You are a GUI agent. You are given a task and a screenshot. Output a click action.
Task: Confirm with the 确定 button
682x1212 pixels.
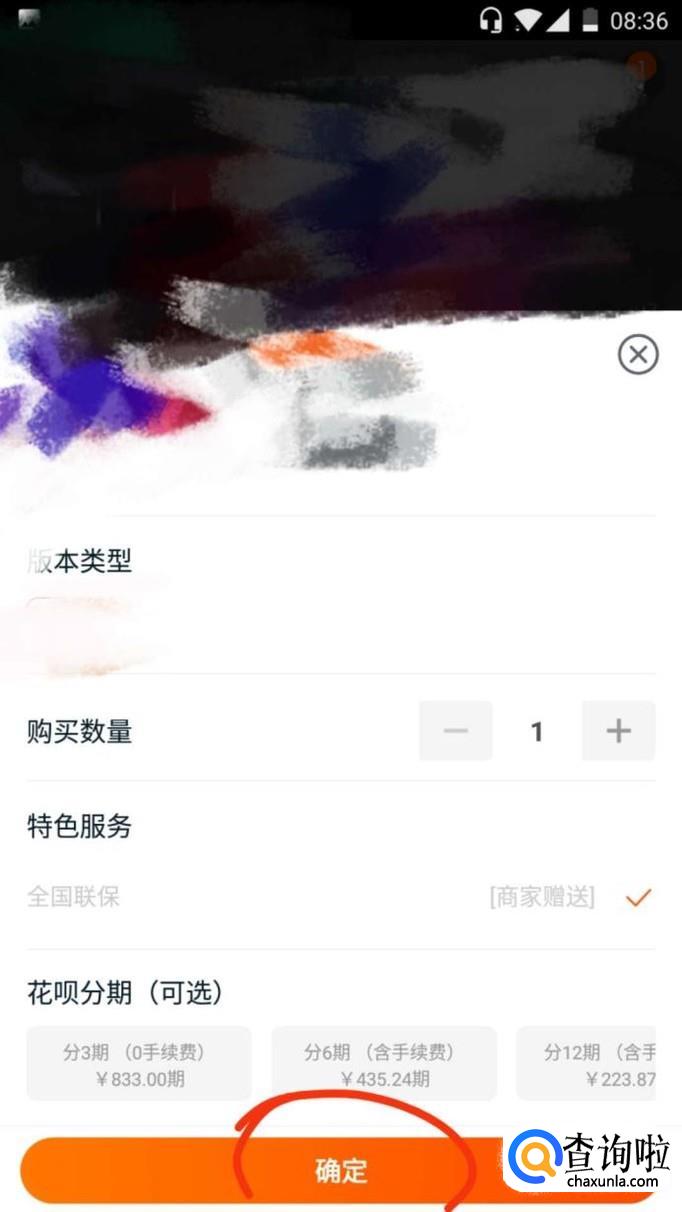(340, 1170)
